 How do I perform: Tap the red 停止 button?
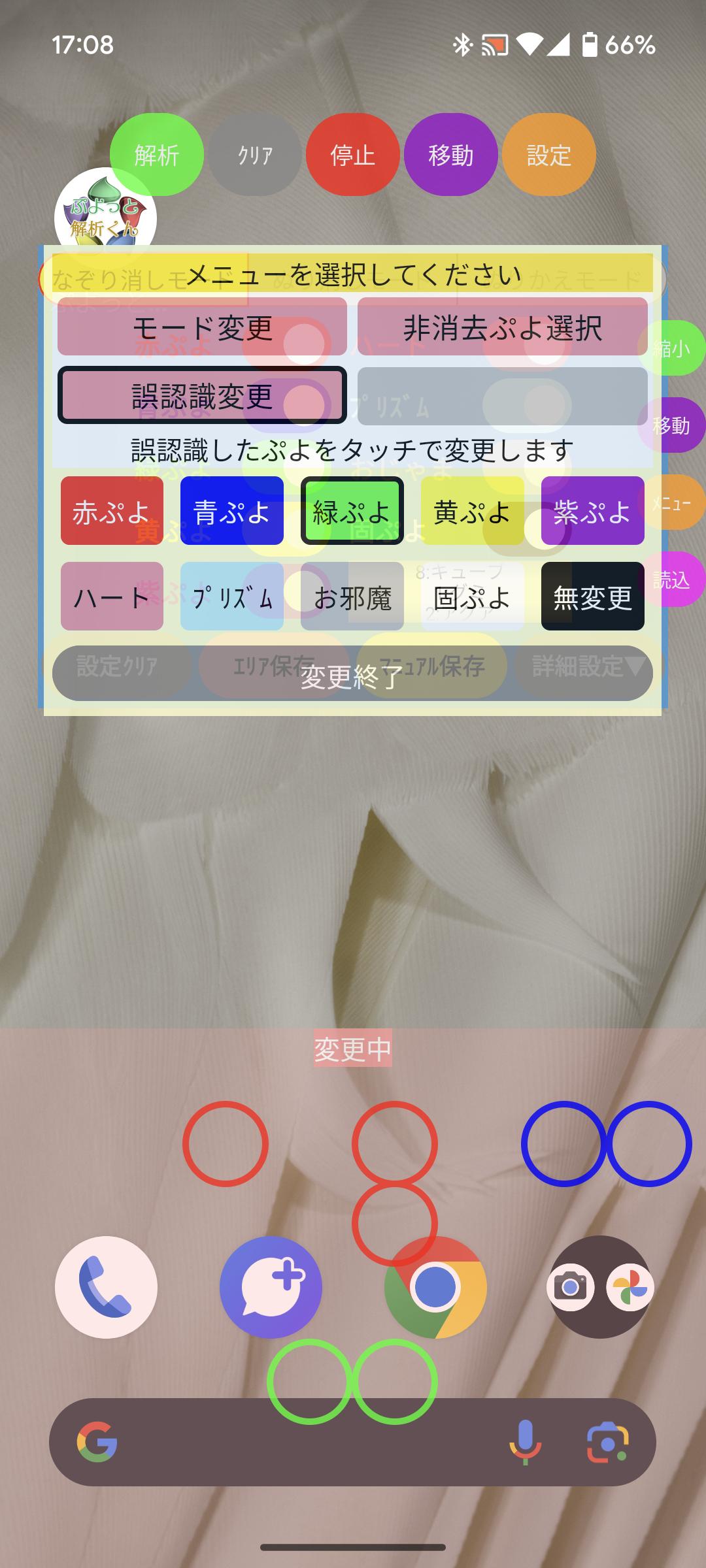tap(353, 155)
